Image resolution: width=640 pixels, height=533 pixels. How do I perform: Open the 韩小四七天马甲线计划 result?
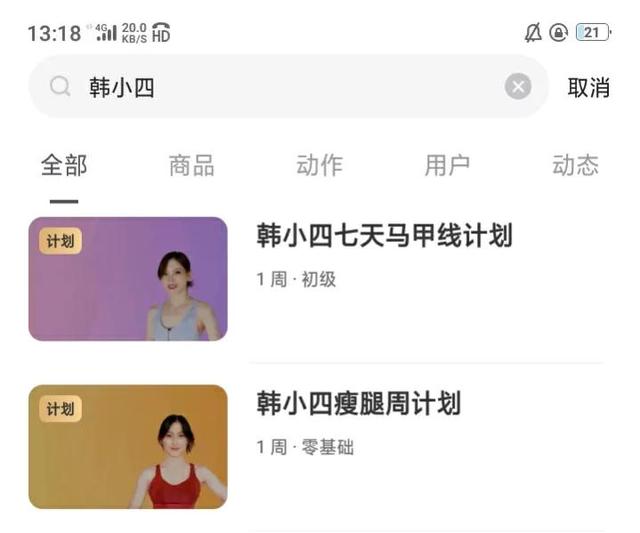point(384,237)
